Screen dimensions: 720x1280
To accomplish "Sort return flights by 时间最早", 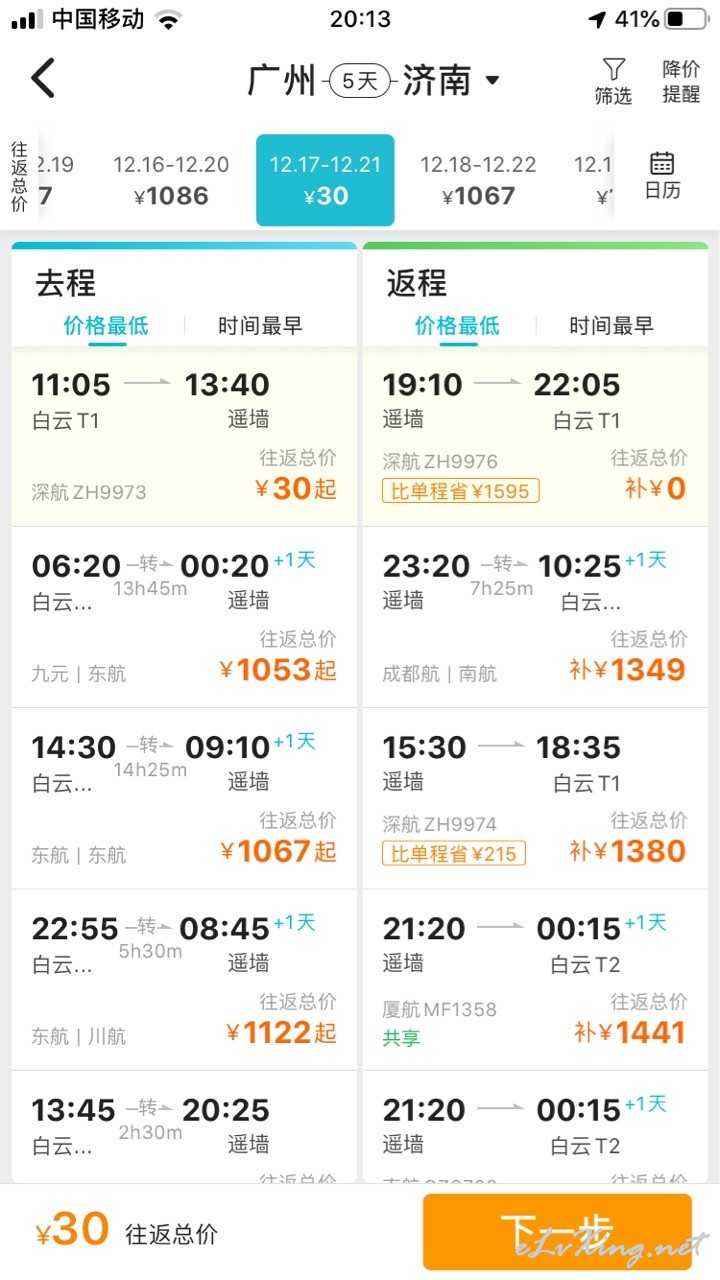I will [611, 326].
